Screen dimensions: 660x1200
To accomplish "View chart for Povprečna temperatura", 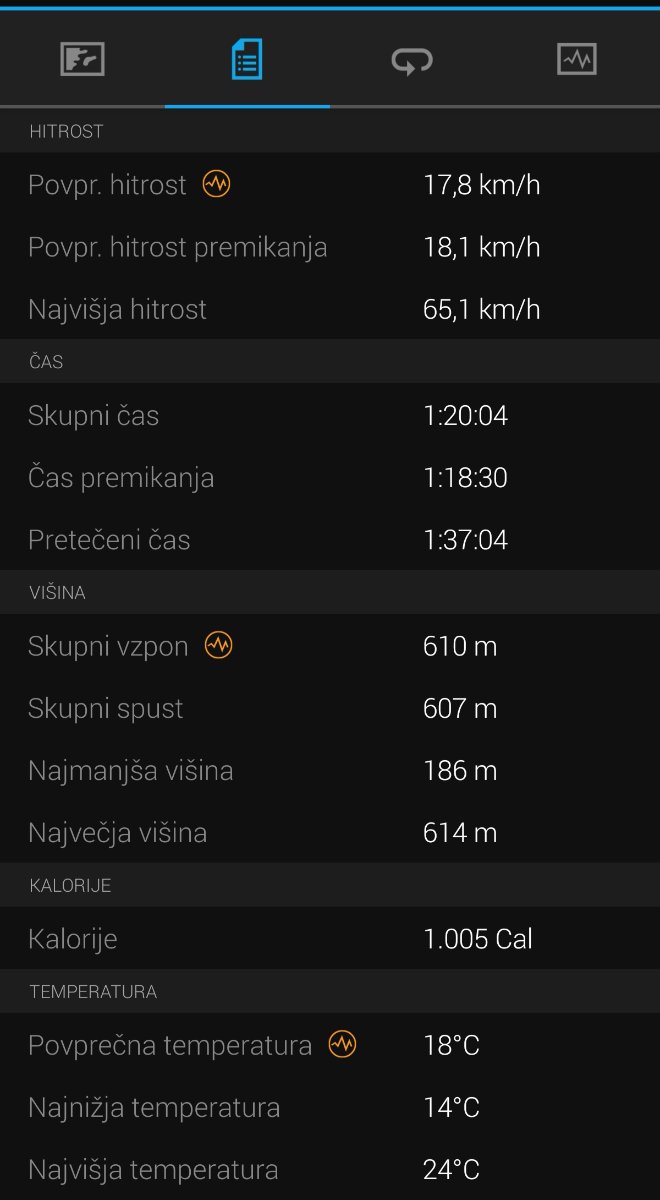I will [x=343, y=1044].
